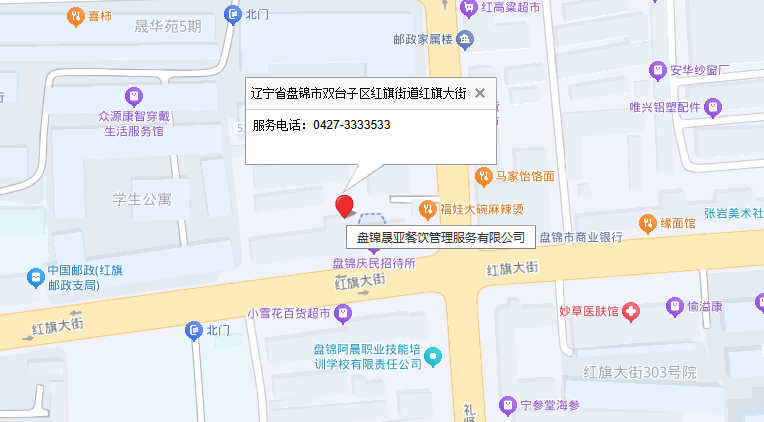Tap the red location marker

click(x=345, y=207)
